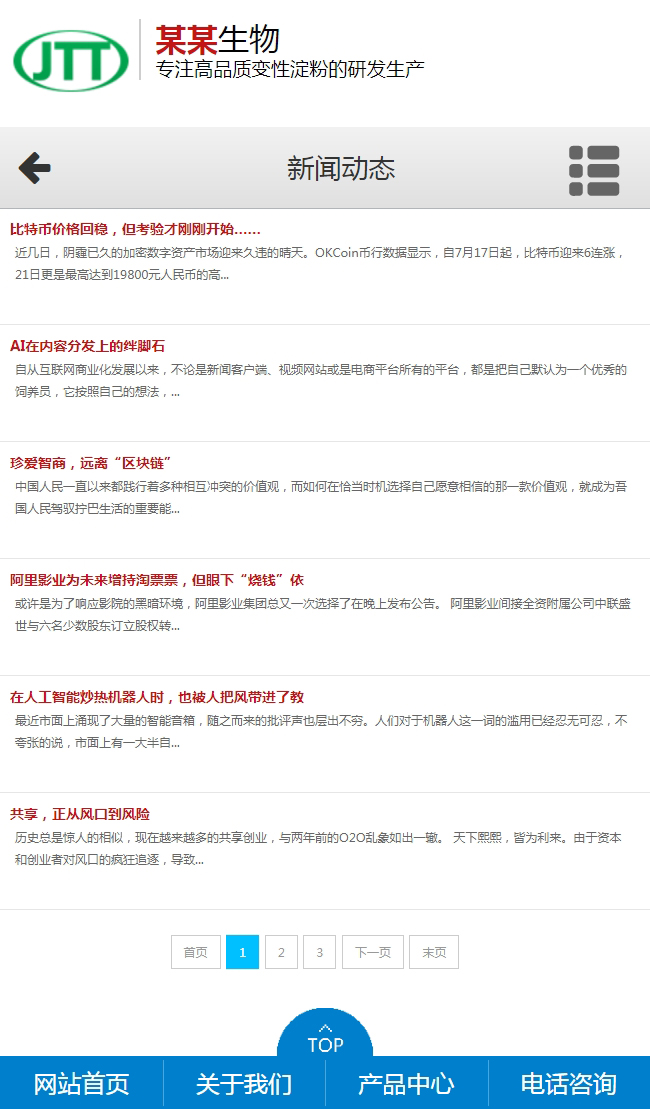Screen dimensions: 650x1109
Task: Open the article AI在内容分发上的绊脚石
Action: point(87,346)
